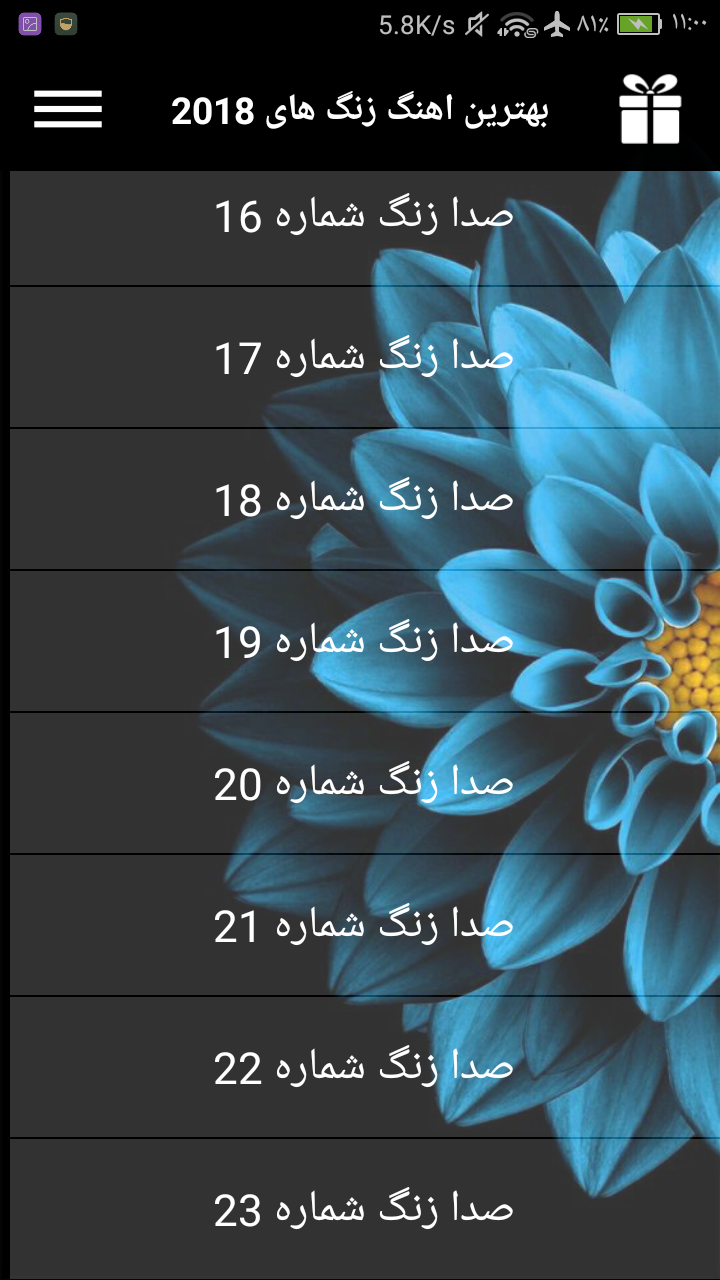Screen dimensions: 720x1280
Task: Open ringtone number 23
Action: pos(365,1210)
